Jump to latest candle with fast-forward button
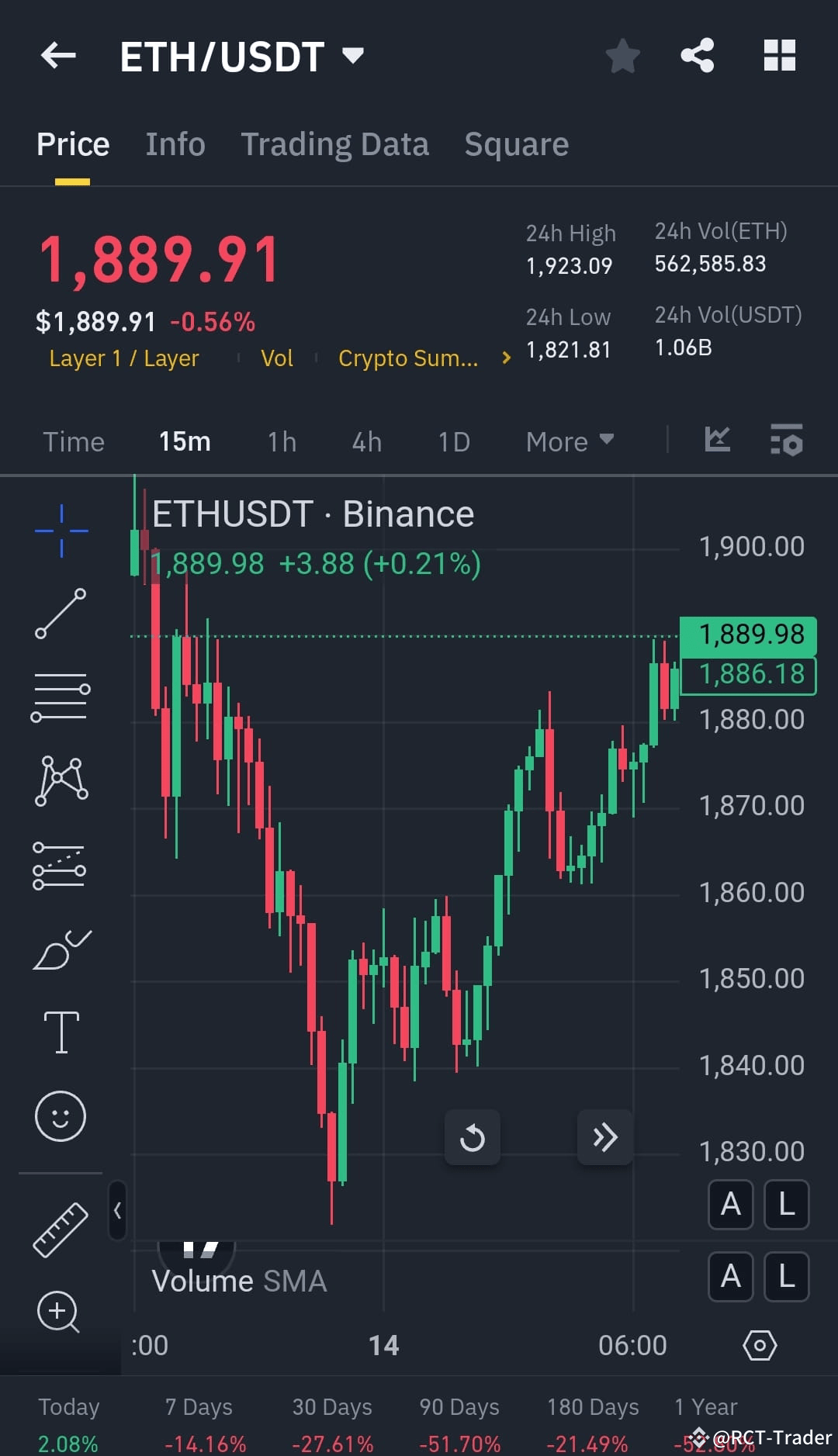 [604, 1137]
